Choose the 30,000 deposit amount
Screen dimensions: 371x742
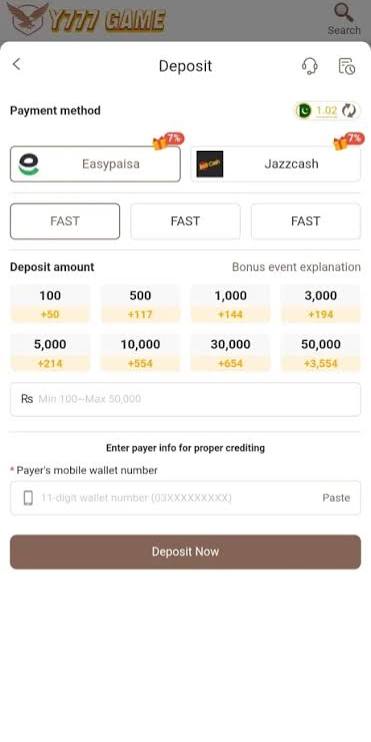pos(230,353)
